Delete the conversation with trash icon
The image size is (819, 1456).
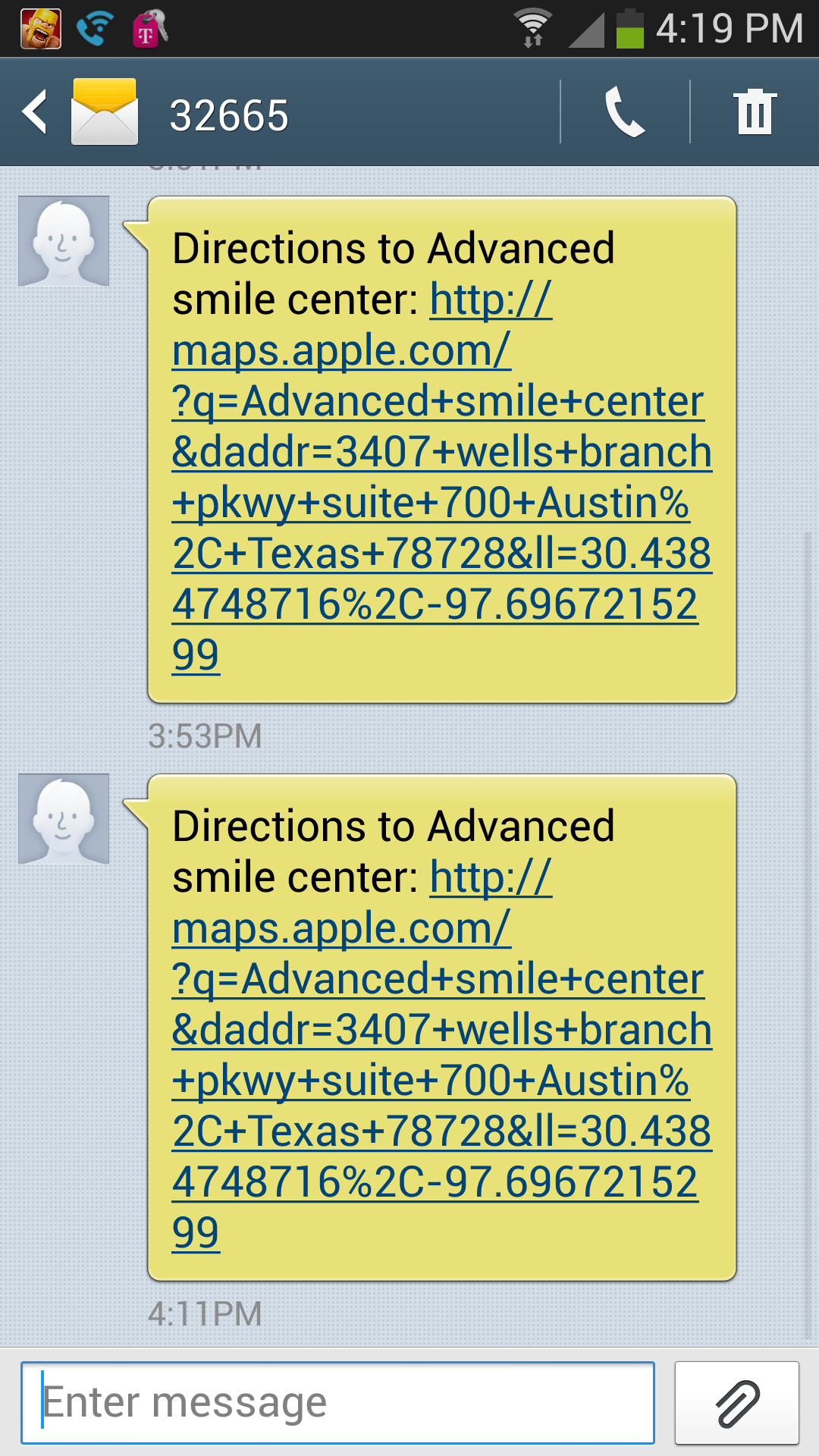click(x=755, y=112)
